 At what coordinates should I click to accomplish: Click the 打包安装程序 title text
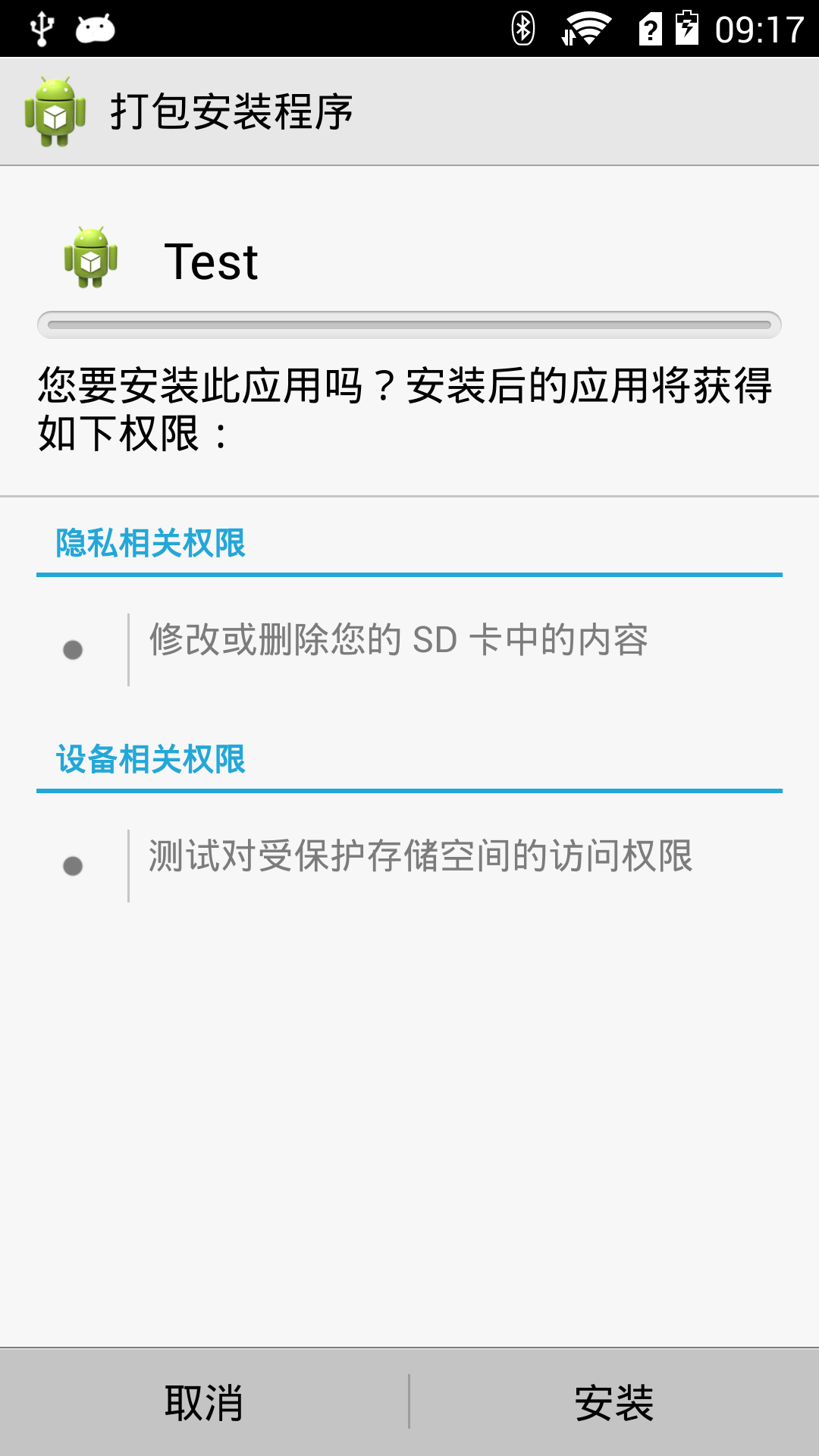coord(231,110)
